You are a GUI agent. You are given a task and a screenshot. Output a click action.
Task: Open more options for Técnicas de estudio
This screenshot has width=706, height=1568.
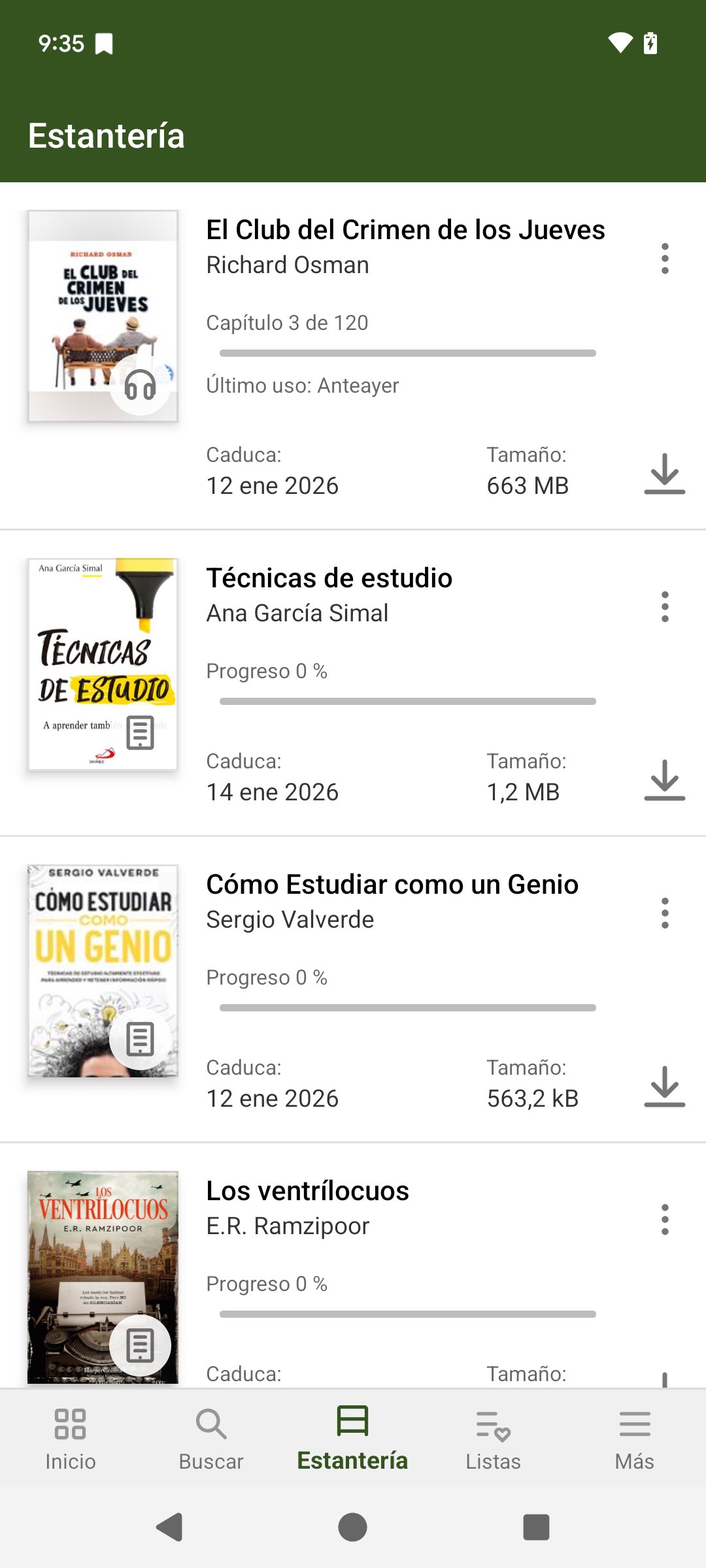(665, 607)
